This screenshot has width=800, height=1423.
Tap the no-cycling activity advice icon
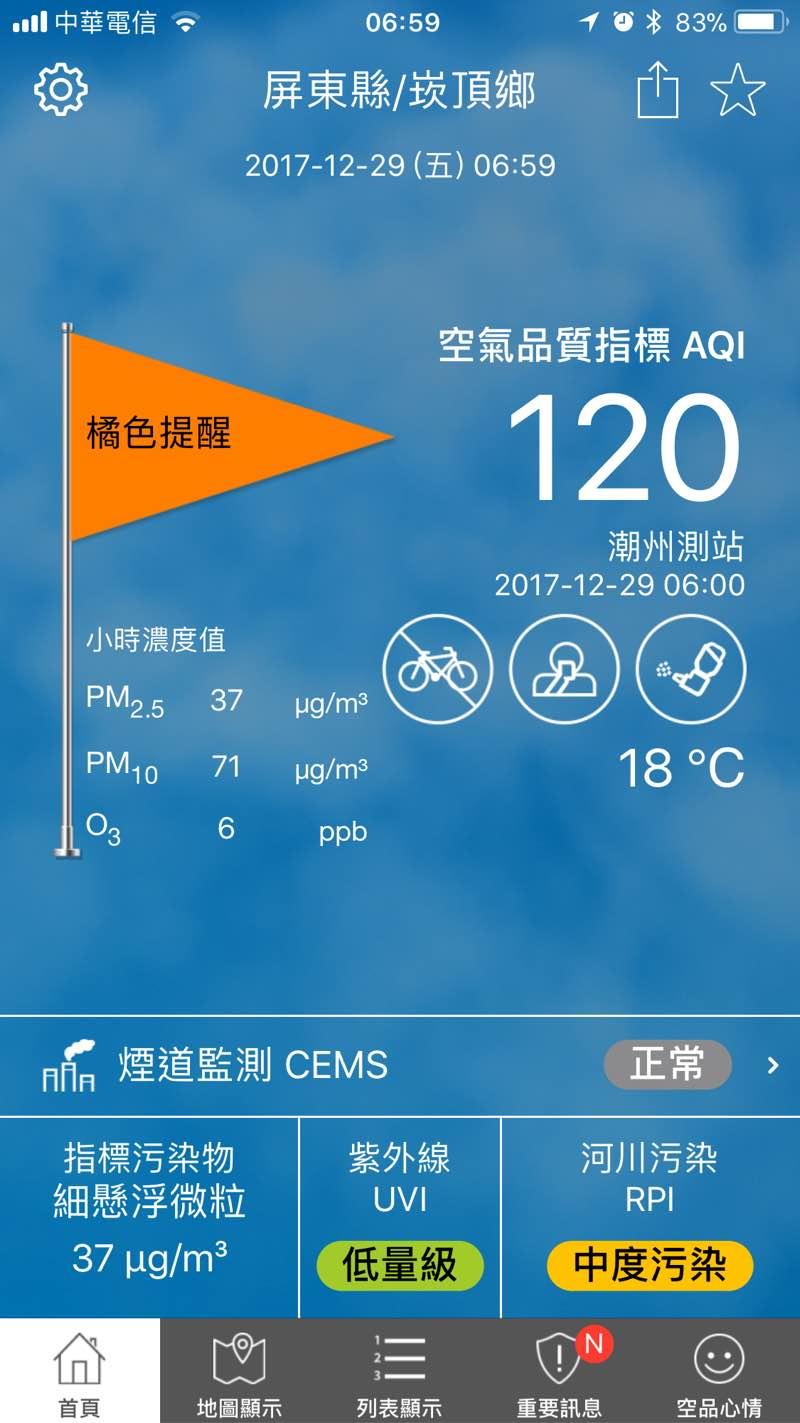[x=438, y=668]
